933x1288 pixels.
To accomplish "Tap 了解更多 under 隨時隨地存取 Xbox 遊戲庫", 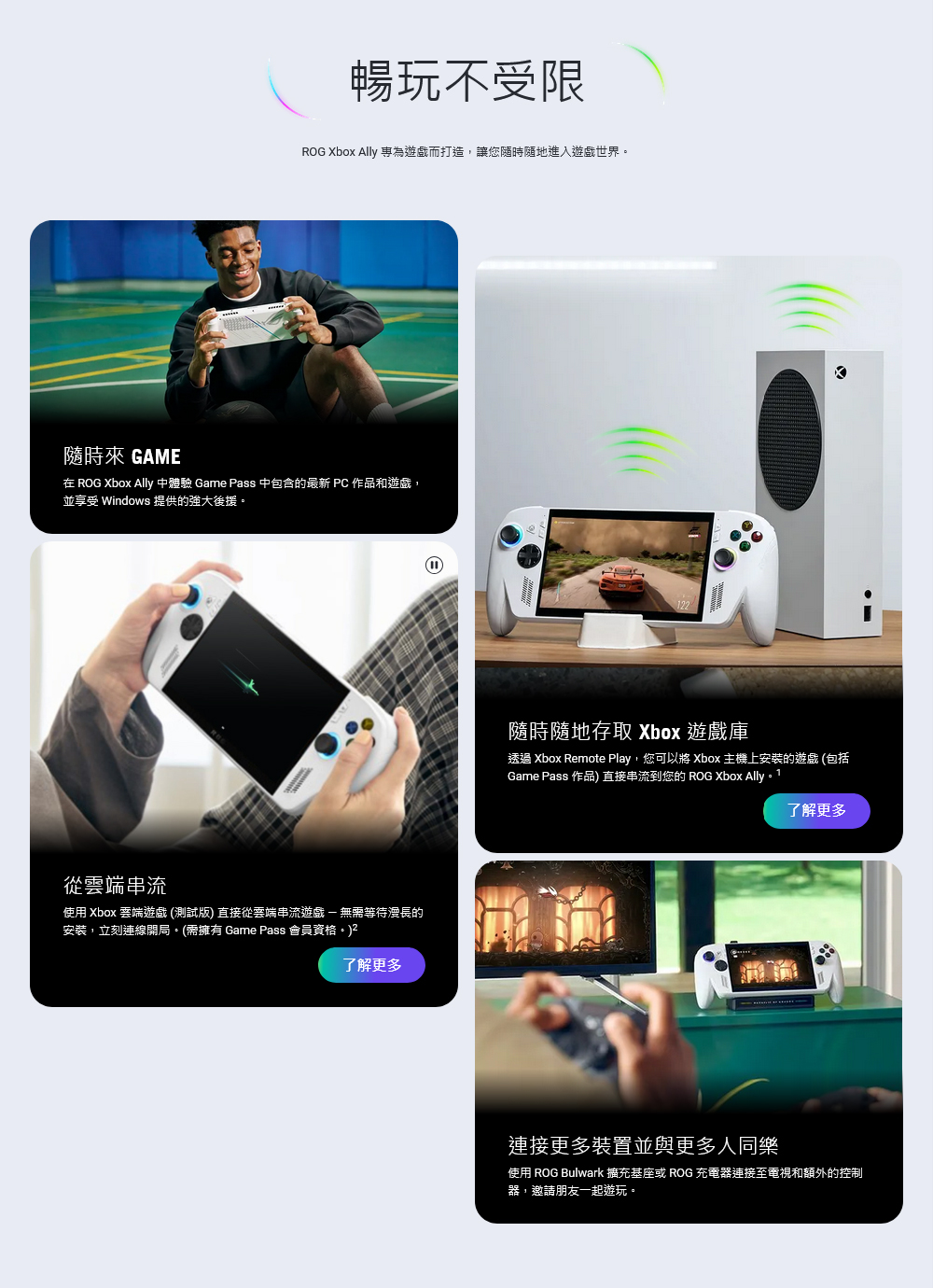I will 816,811.
